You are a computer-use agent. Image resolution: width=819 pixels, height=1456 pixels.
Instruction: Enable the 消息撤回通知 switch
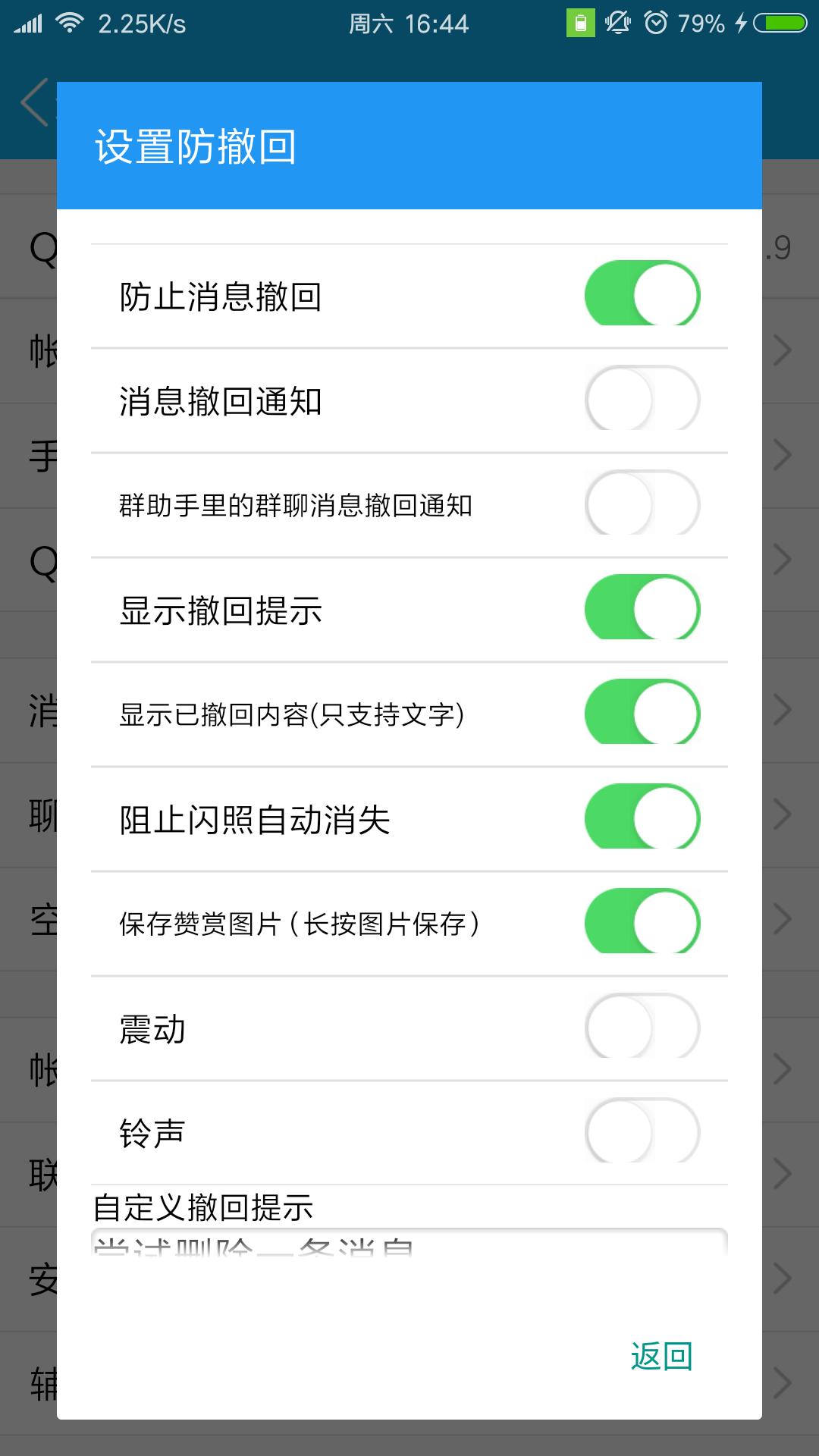click(x=644, y=400)
